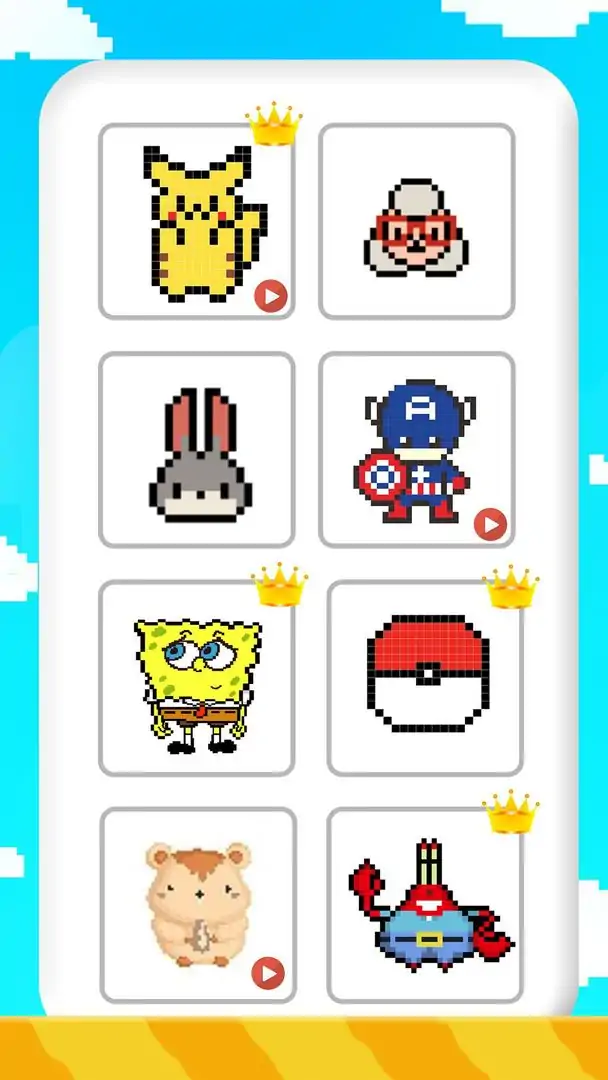Viewport: 608px width, 1080px height.
Task: Open the SpongeBob pixel art tile
Action: click(196, 677)
